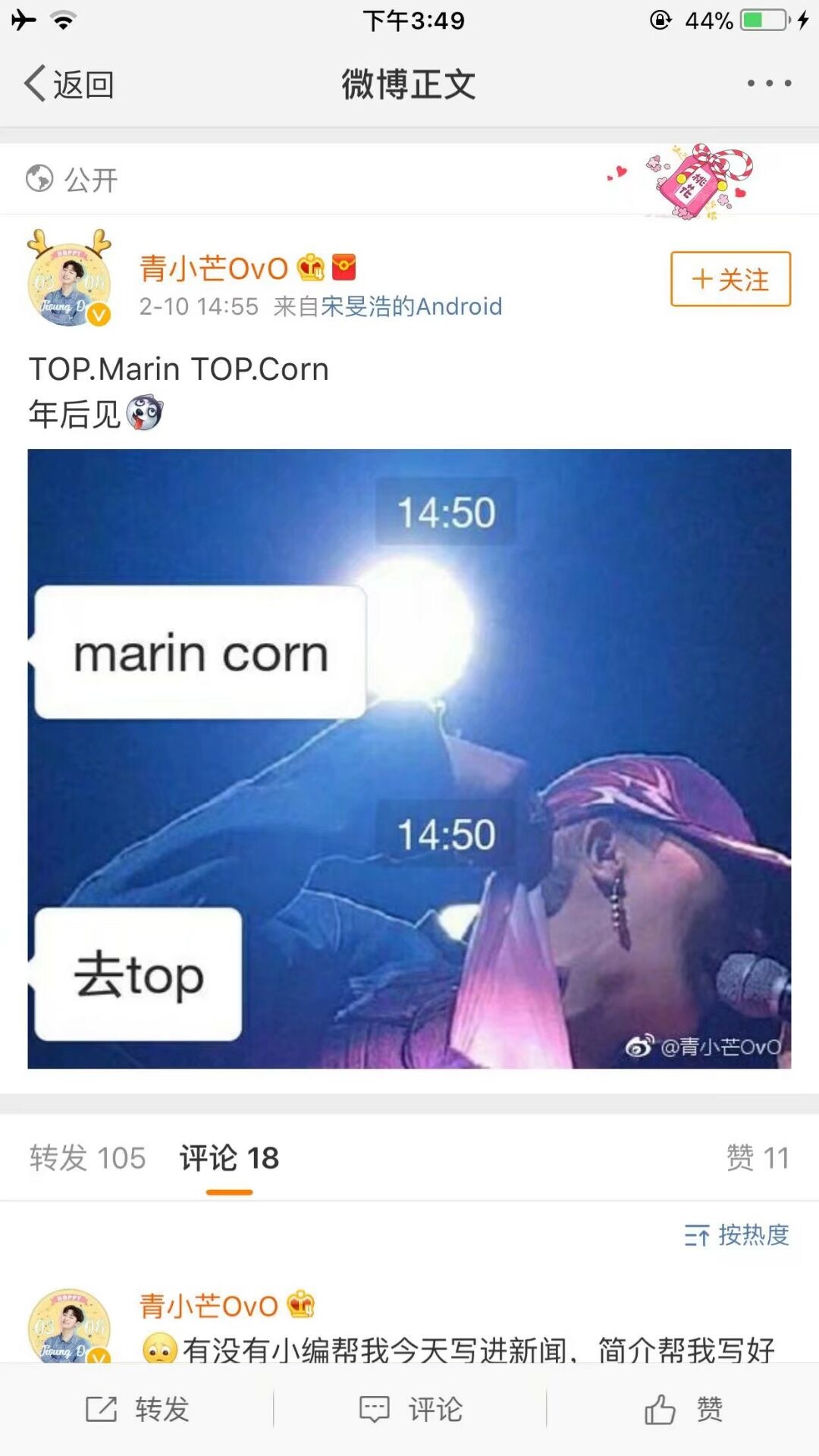Repost using the bottom 转发 button
This screenshot has height=1456, width=819.
[x=137, y=1409]
